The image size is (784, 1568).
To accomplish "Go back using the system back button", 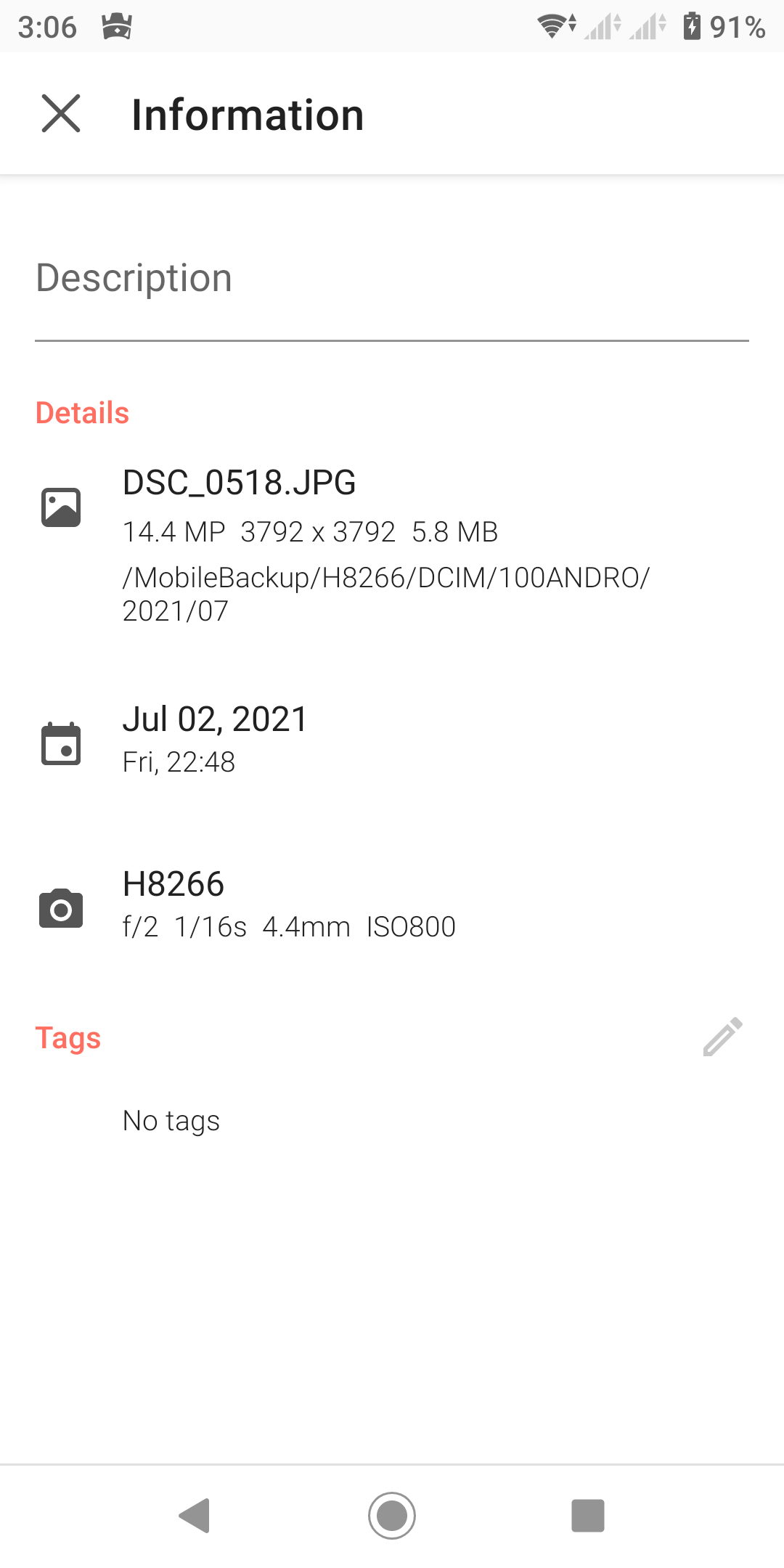I will point(195,1516).
